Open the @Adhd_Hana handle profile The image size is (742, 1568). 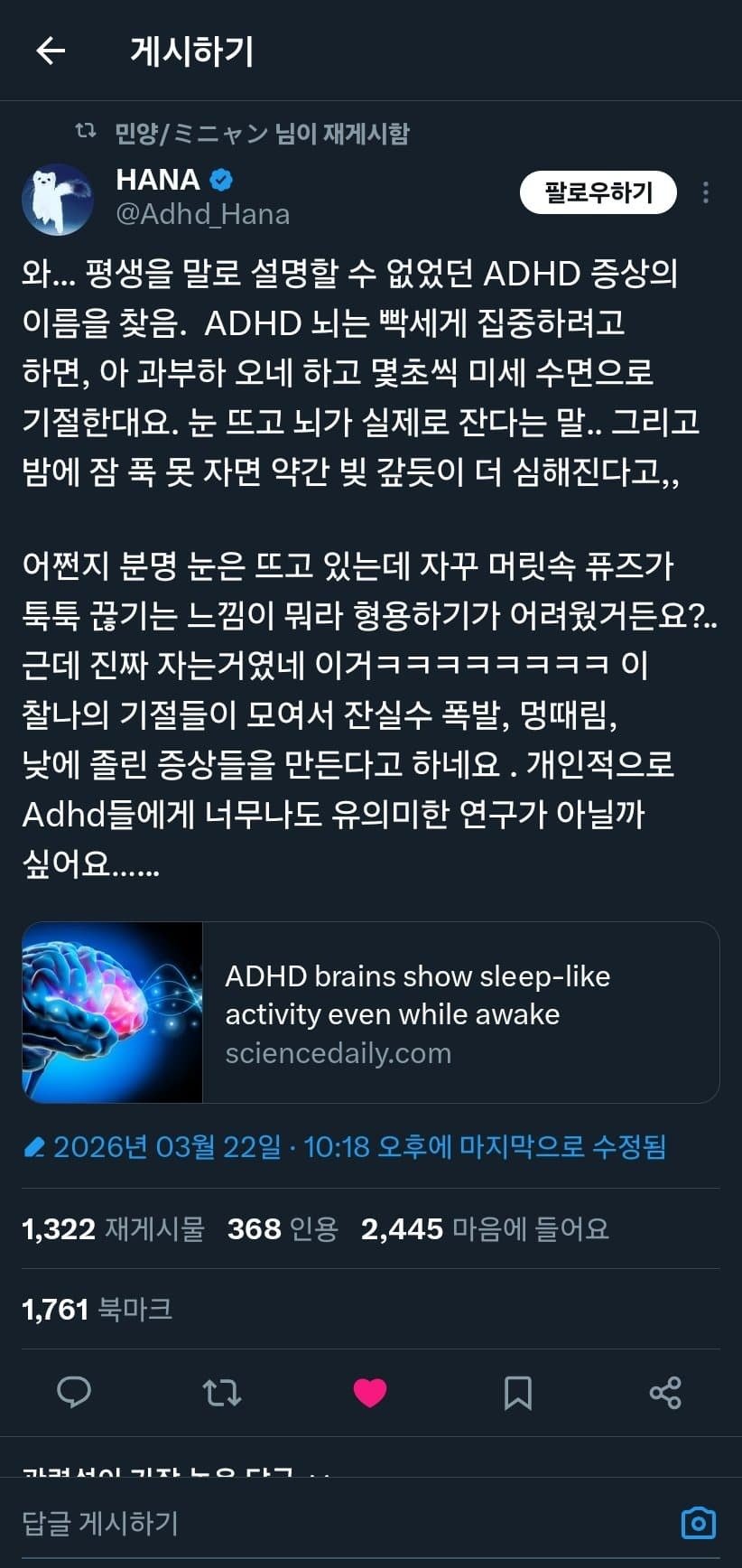coord(203,214)
